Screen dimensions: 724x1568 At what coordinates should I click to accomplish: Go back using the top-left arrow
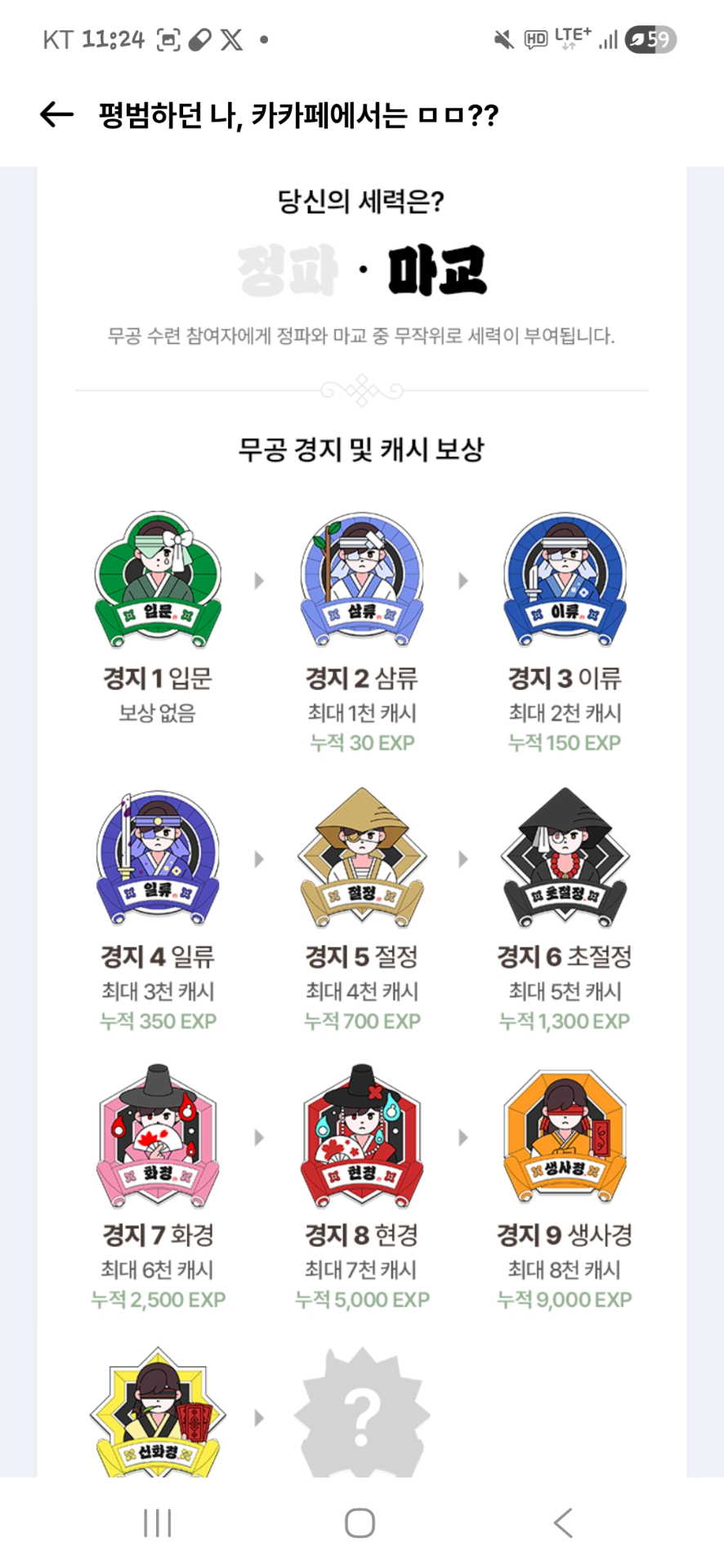click(x=57, y=115)
